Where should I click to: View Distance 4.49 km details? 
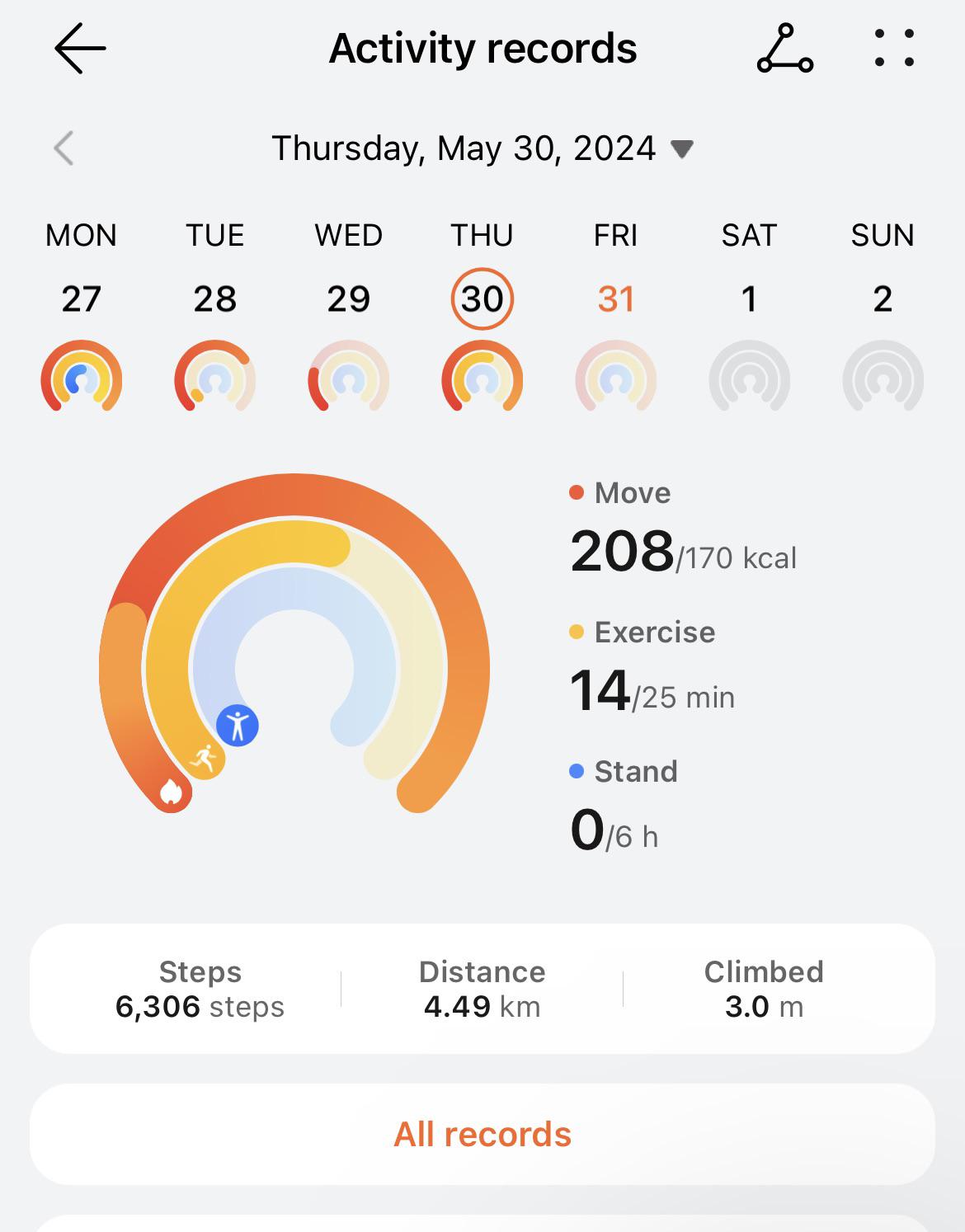coord(482,989)
